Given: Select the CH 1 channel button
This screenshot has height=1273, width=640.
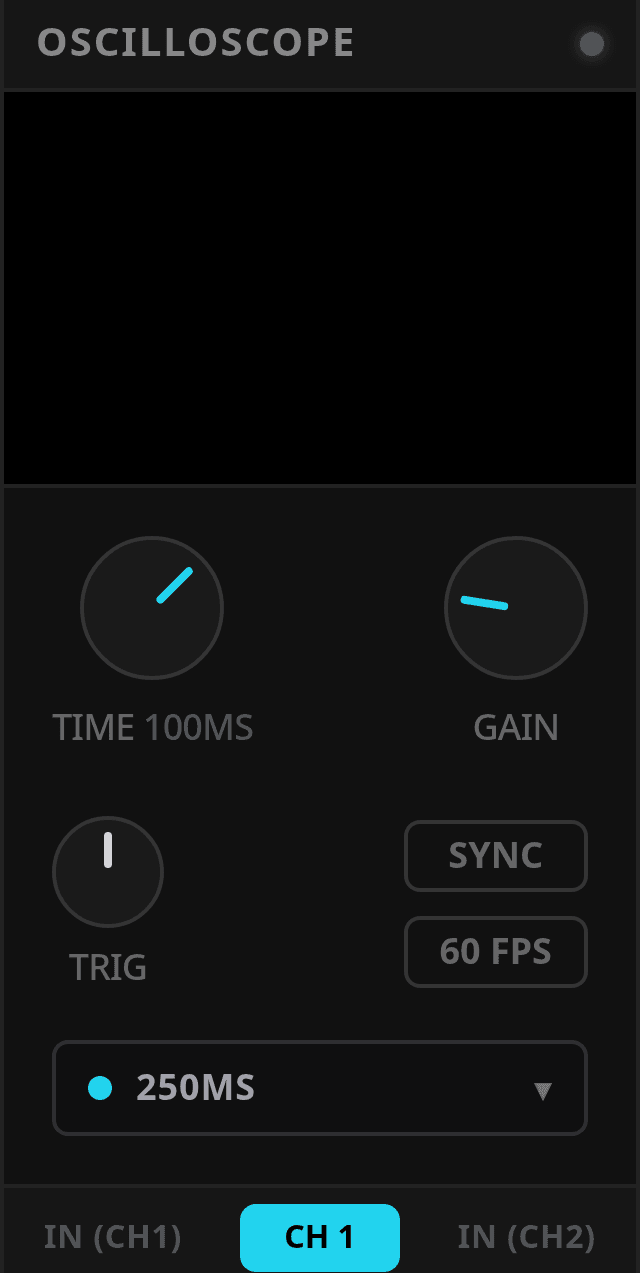Looking at the screenshot, I should click(320, 1237).
